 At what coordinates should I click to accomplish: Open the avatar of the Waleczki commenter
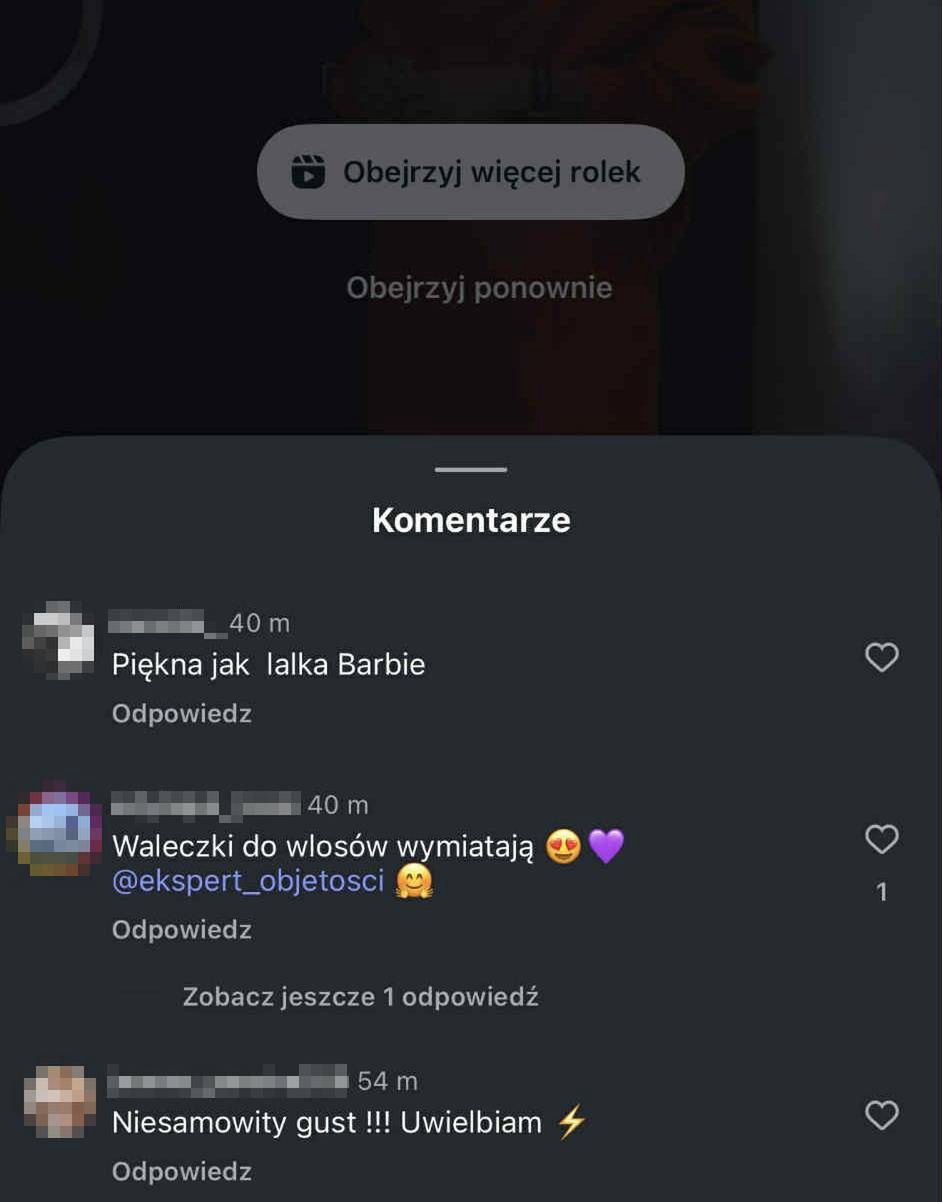pyautogui.click(x=56, y=829)
